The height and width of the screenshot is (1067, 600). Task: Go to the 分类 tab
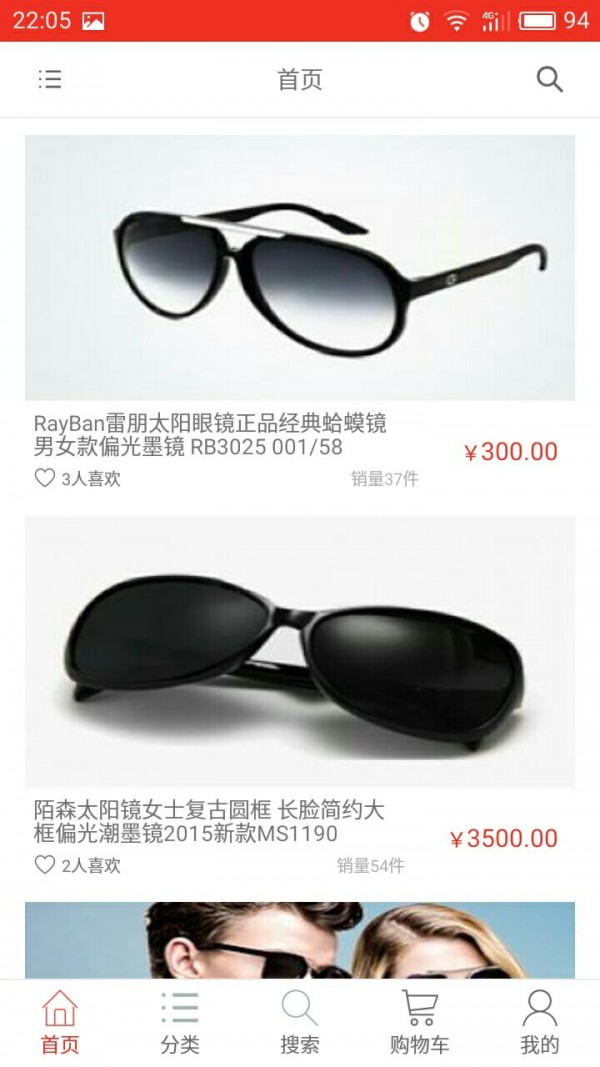pos(180,1023)
